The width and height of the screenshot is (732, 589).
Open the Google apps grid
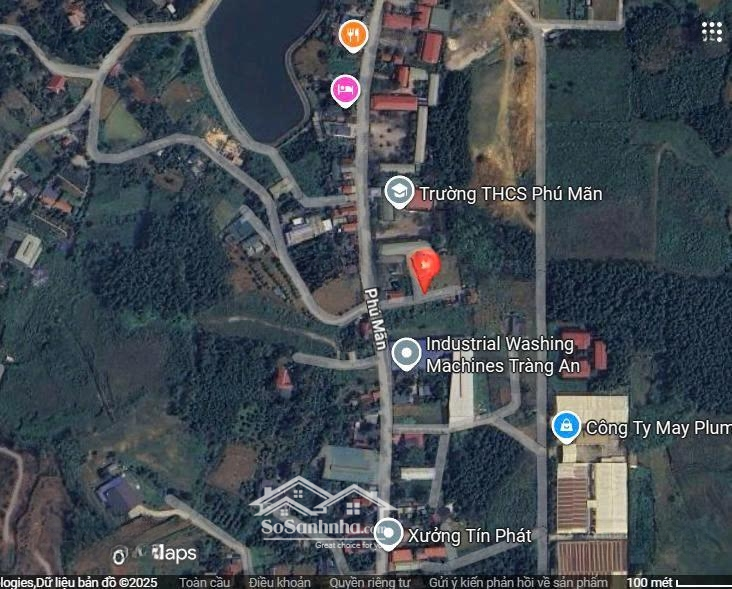(712, 31)
